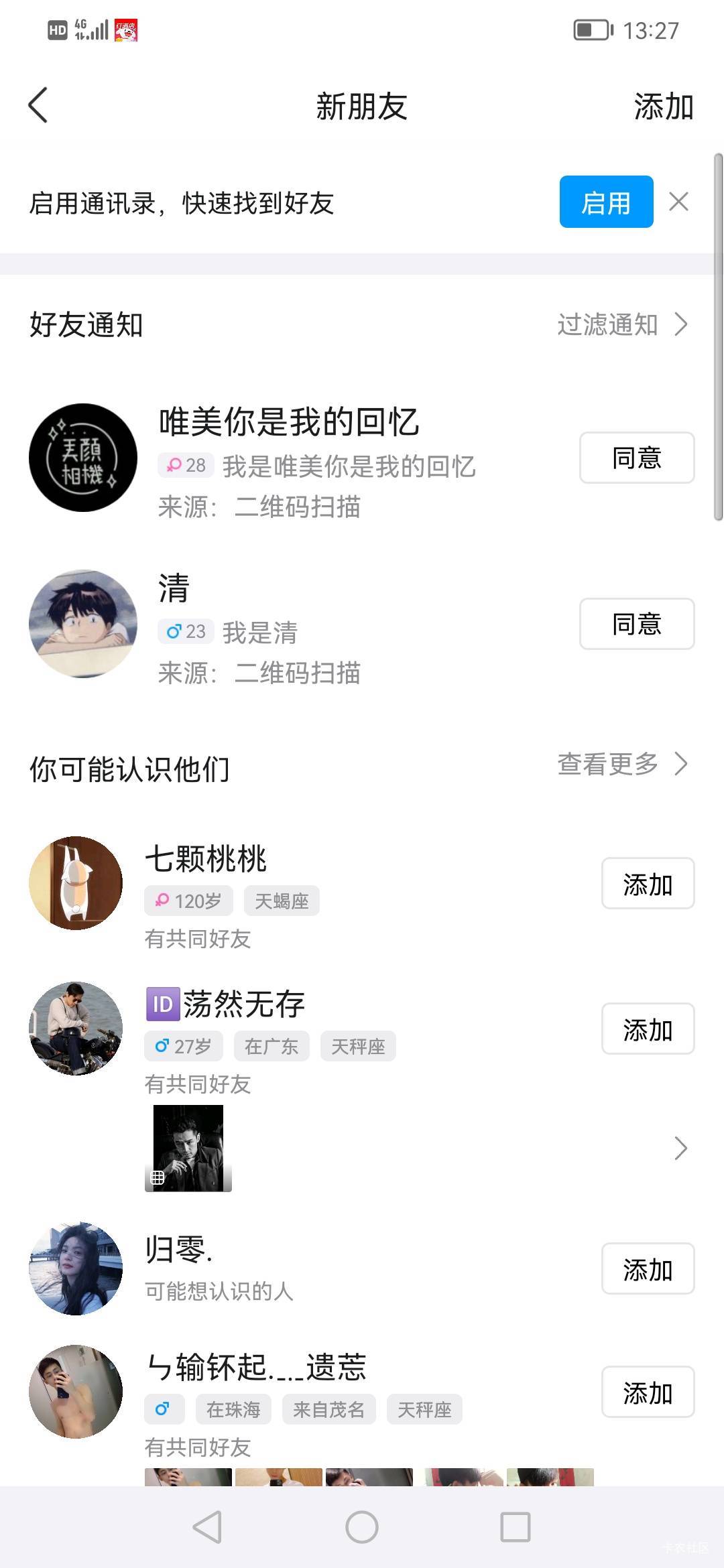724x1568 pixels.
Task: Open the photo under 荡然无存
Action: coord(188,1149)
